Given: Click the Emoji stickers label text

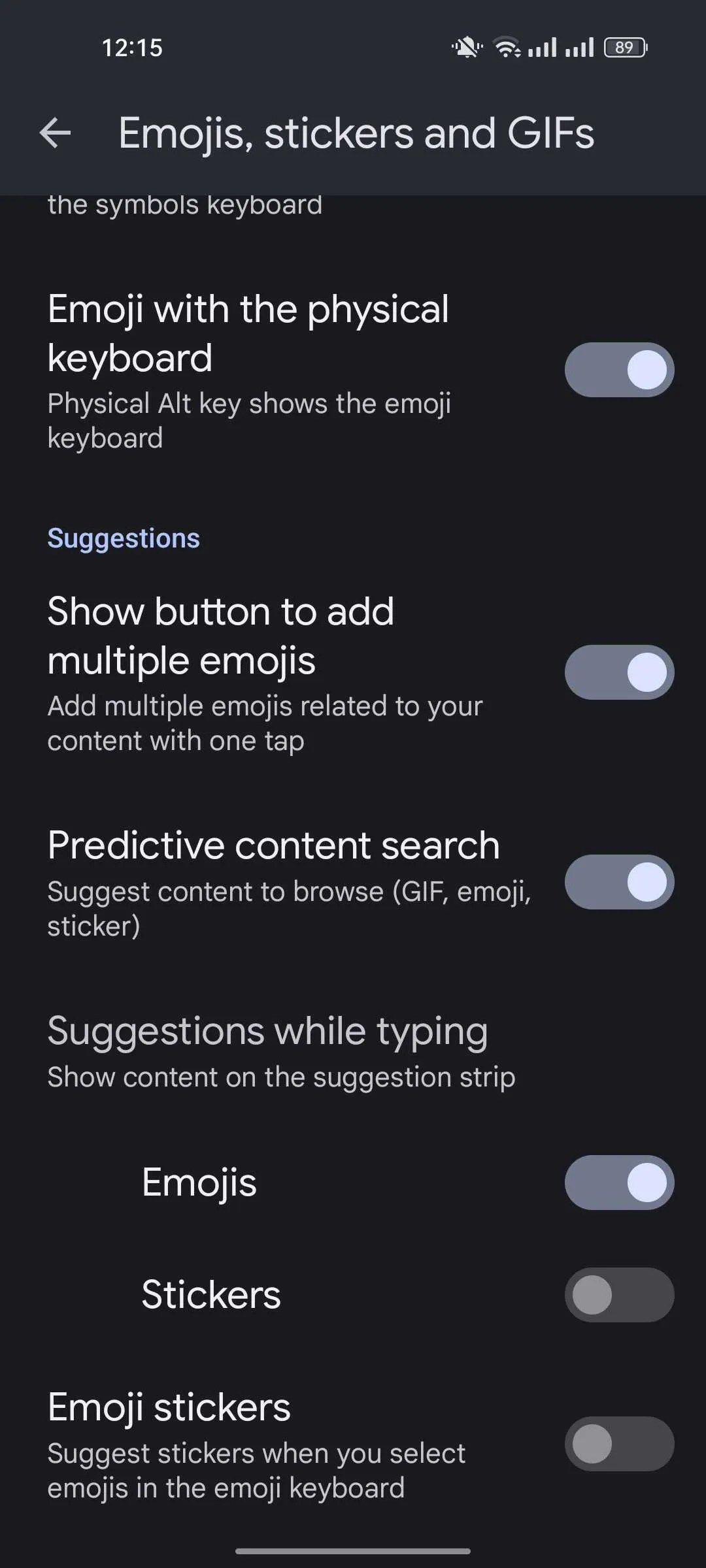Looking at the screenshot, I should click(169, 1407).
